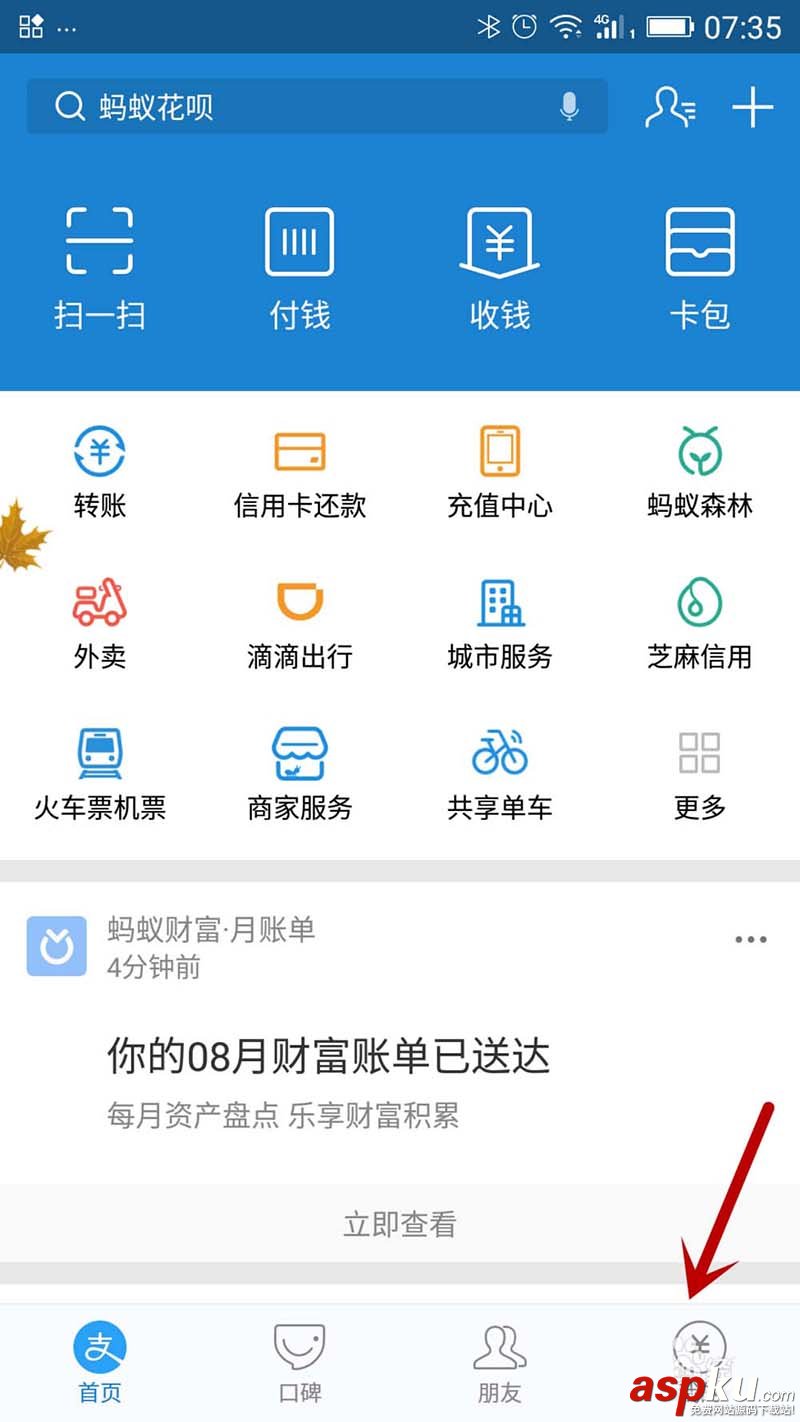This screenshot has height=1422, width=800.
Task: Open 信用卡还款 credit card repayment
Action: tap(299, 470)
